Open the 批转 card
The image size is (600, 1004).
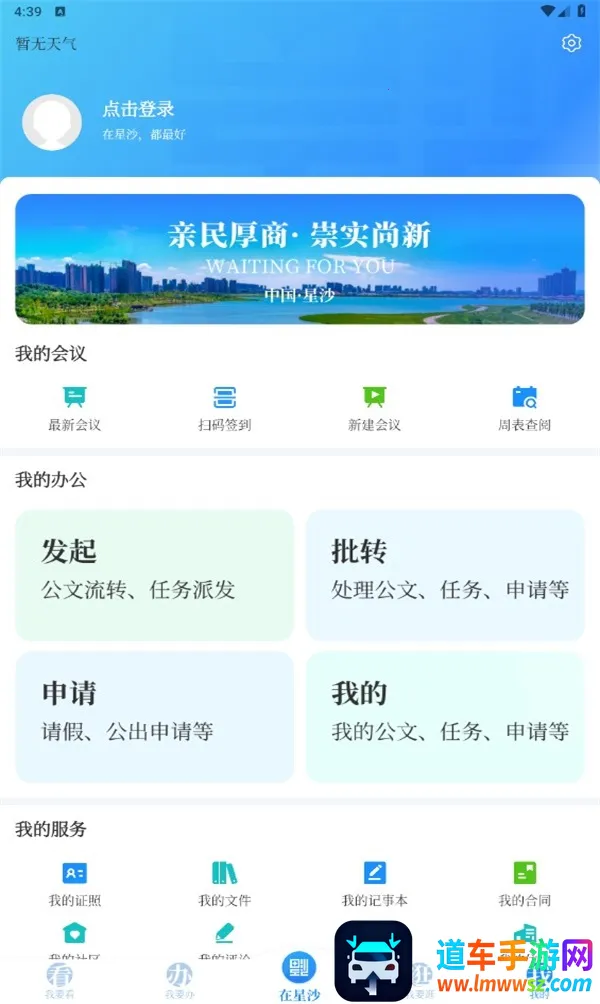click(445, 575)
